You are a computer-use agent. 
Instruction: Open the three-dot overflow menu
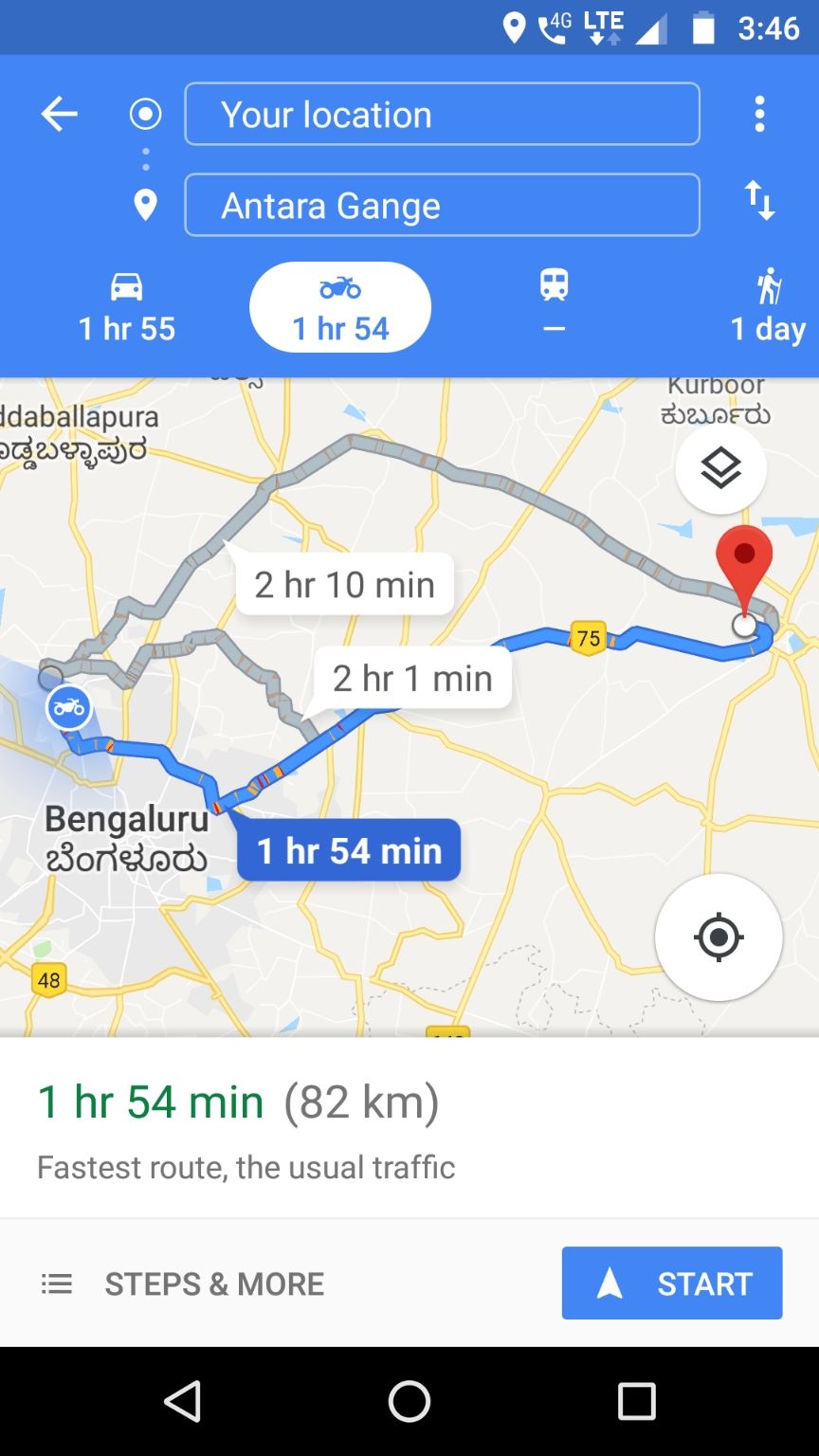759,115
